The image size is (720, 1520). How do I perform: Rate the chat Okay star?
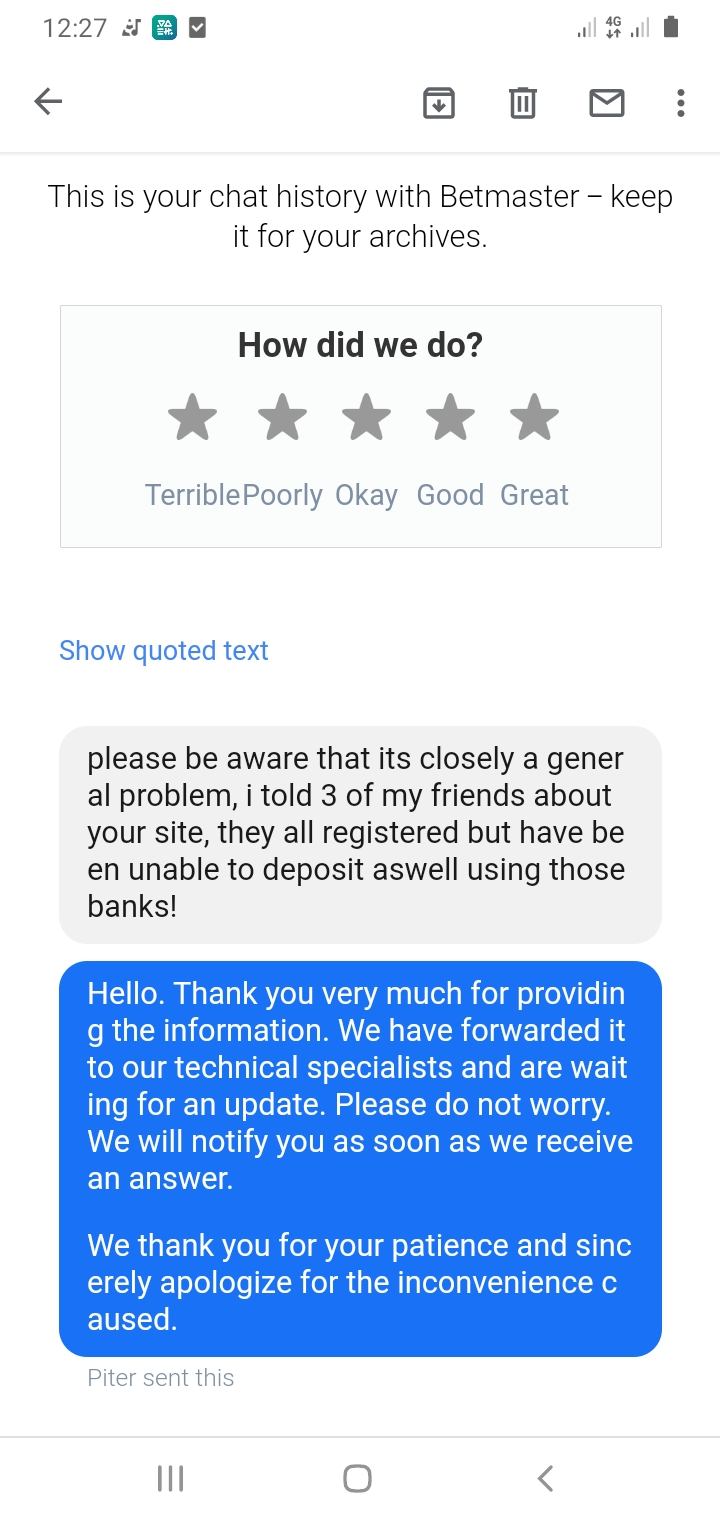tap(366, 417)
